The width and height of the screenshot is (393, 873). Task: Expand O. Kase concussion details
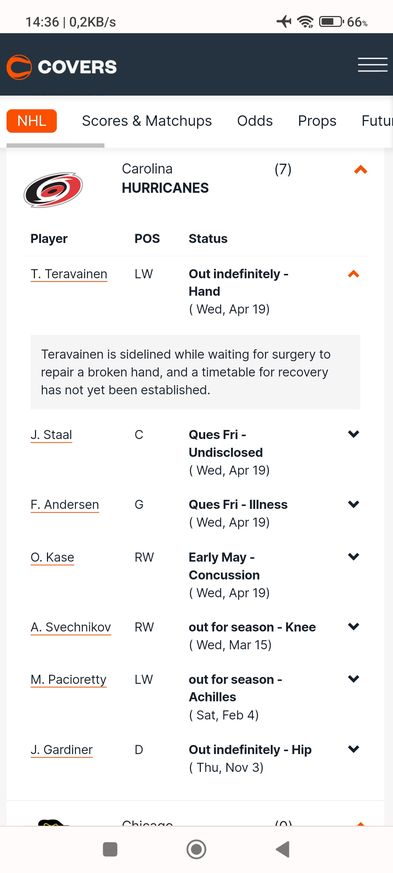(353, 557)
